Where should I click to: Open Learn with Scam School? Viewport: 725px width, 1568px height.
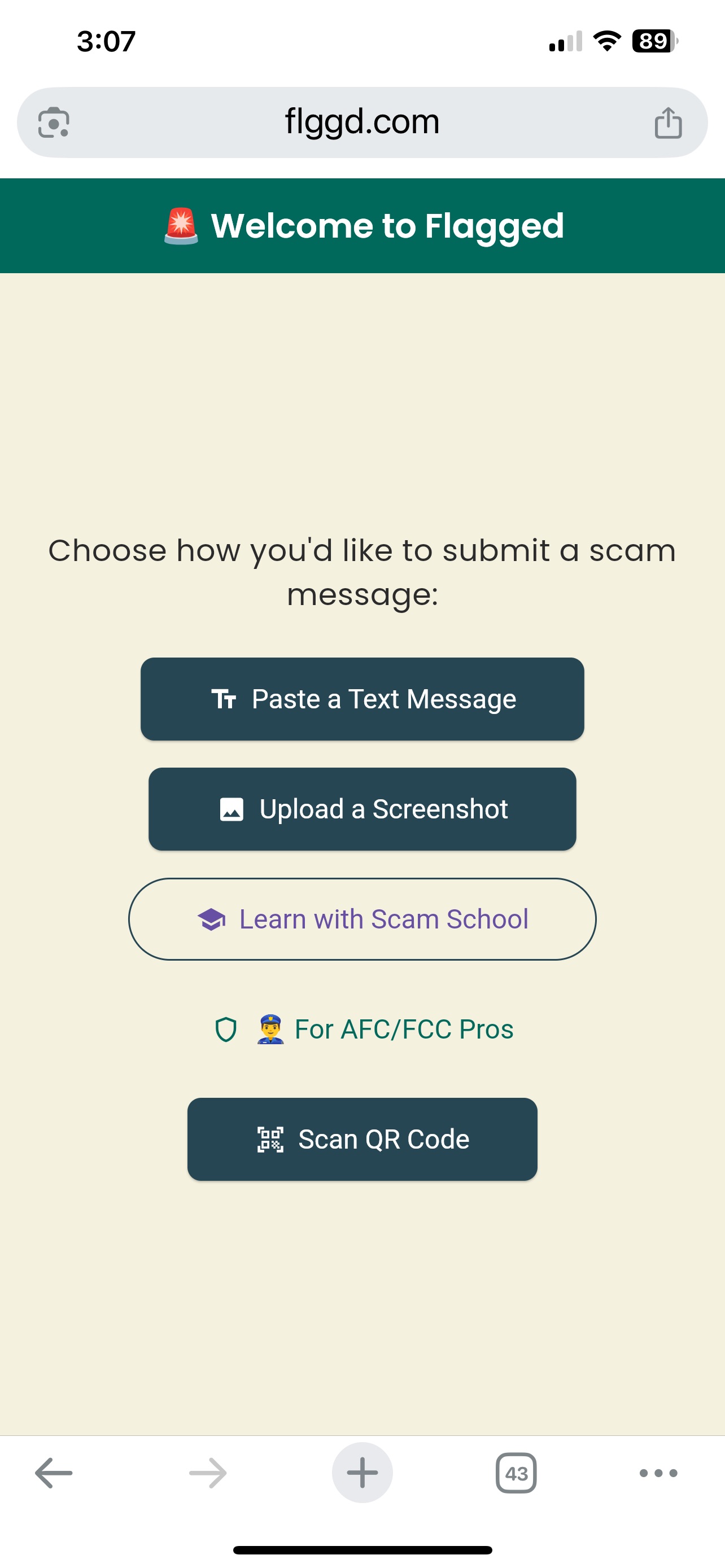point(362,919)
